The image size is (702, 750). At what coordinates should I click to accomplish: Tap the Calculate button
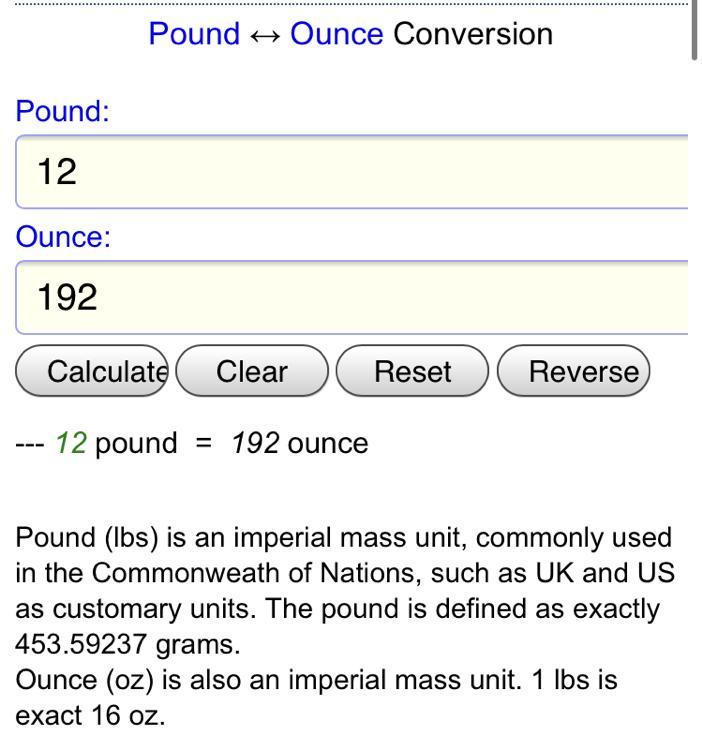[x=93, y=372]
